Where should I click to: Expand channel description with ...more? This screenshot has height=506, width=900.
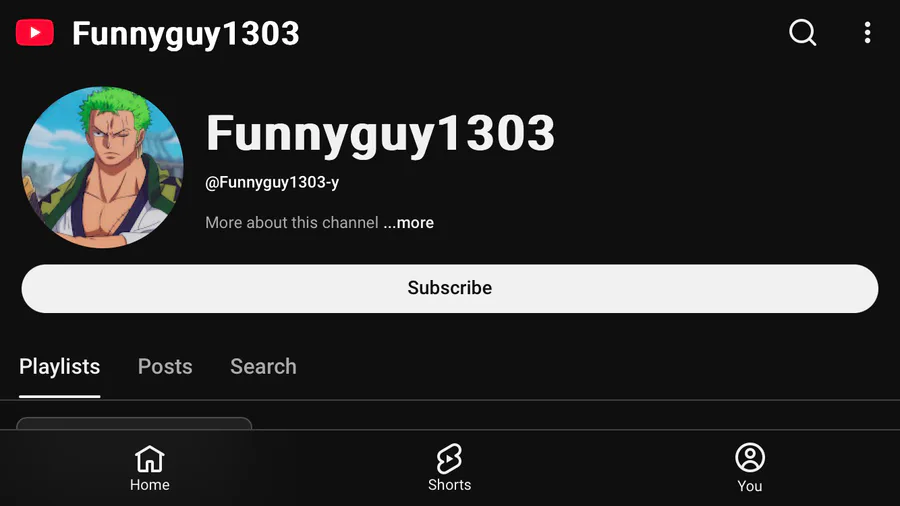[408, 223]
